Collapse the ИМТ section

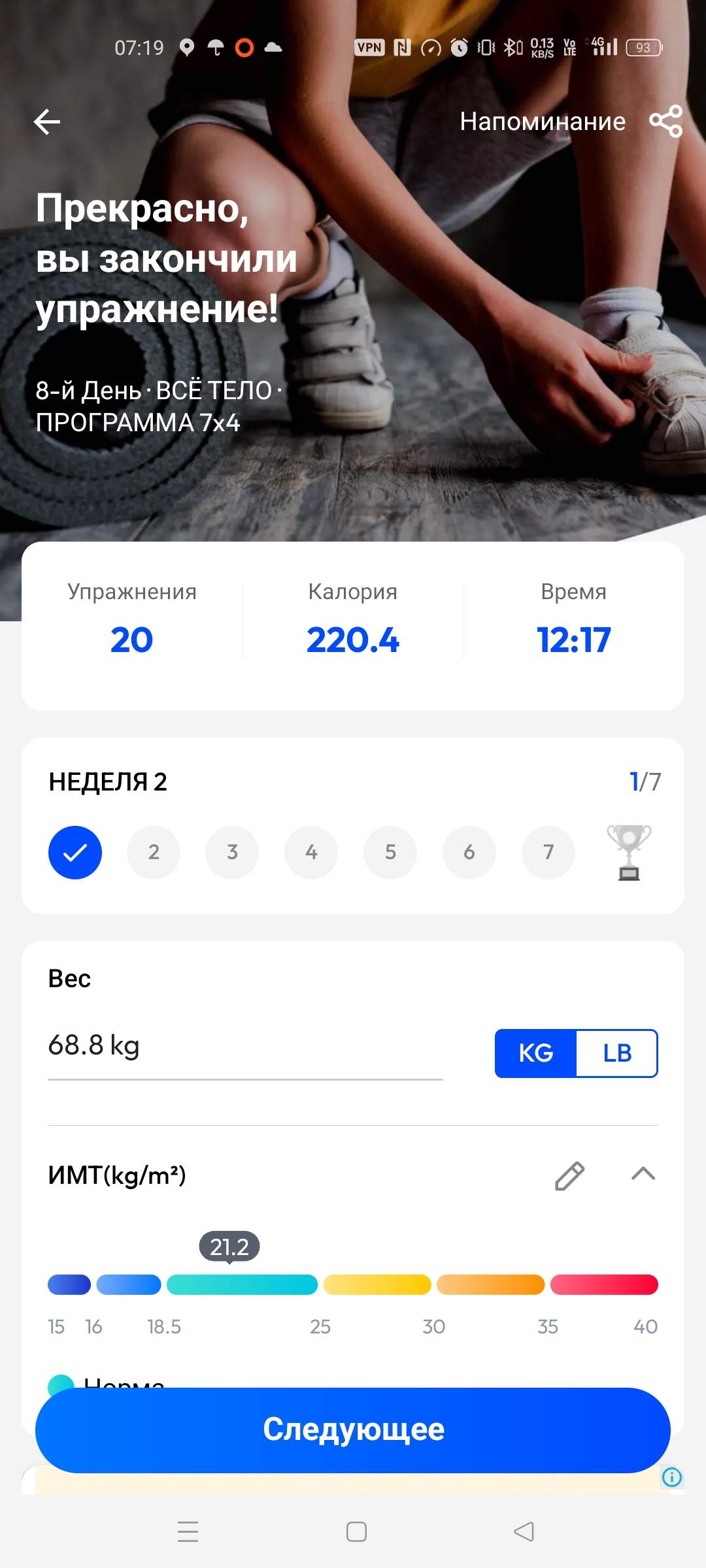[x=643, y=1175]
